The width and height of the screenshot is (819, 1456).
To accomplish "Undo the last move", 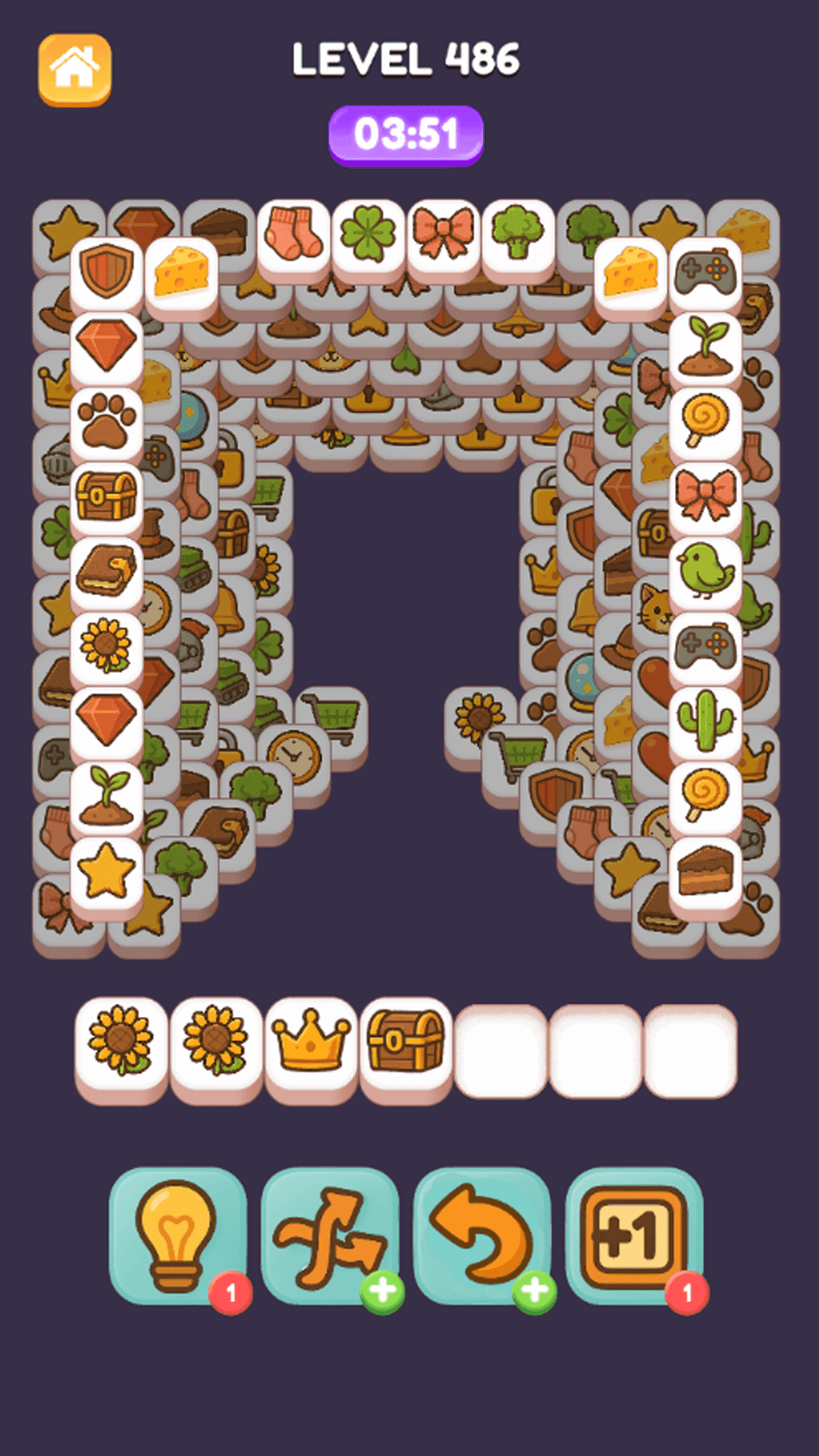I will point(482,1235).
